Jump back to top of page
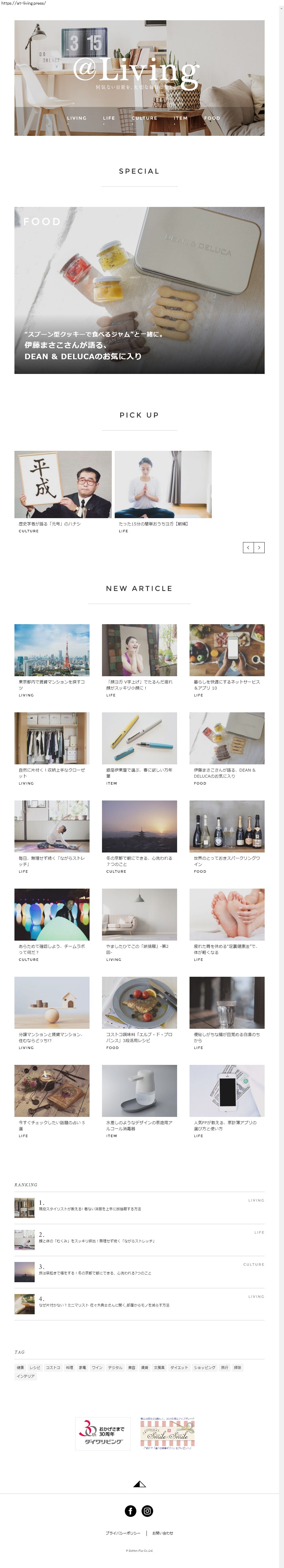The height and width of the screenshot is (1568, 284). (x=139, y=1484)
